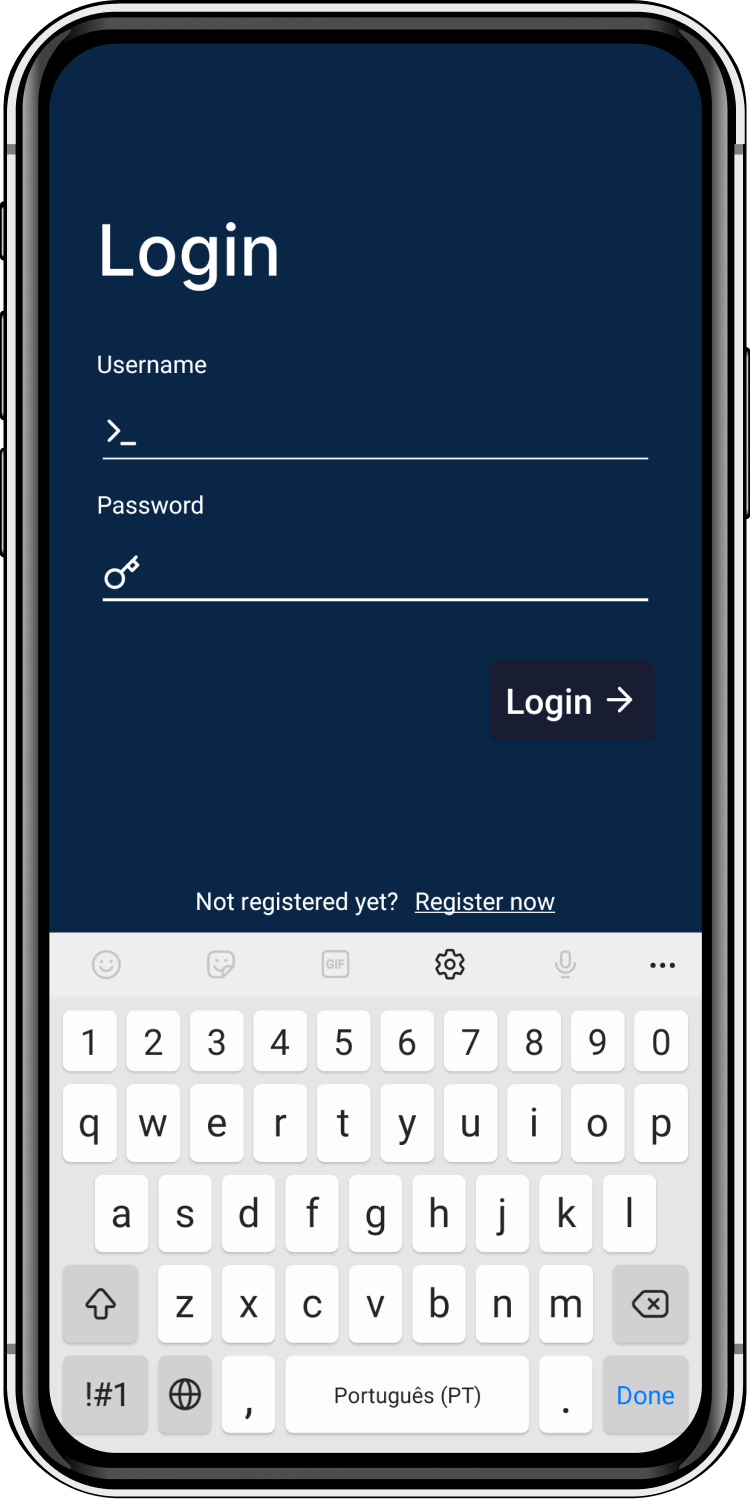The image size is (750, 1499).
Task: Change keyboard language via globe key
Action: tap(185, 1395)
